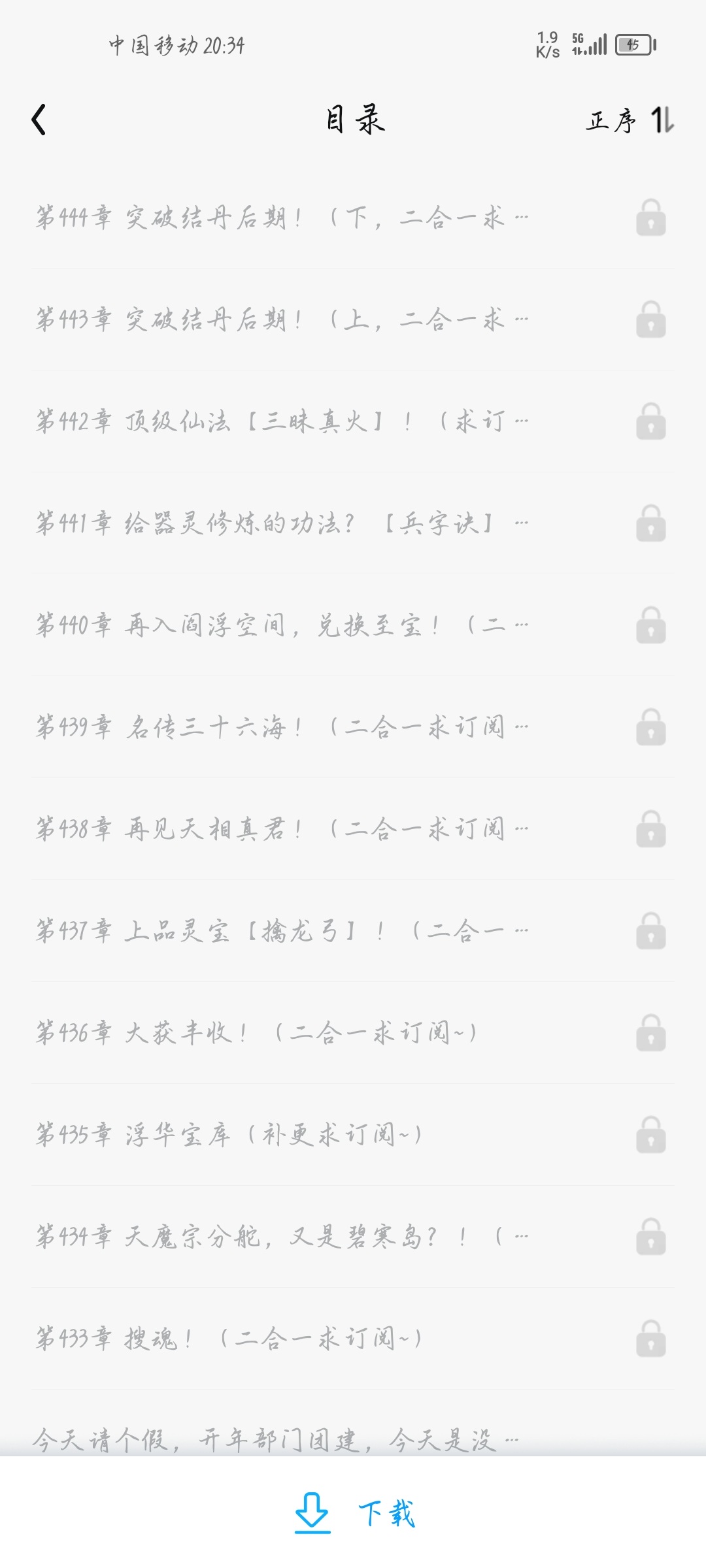Viewport: 706px width, 1568px height.
Task: Tap the 下载 download button
Action: pos(354,1513)
